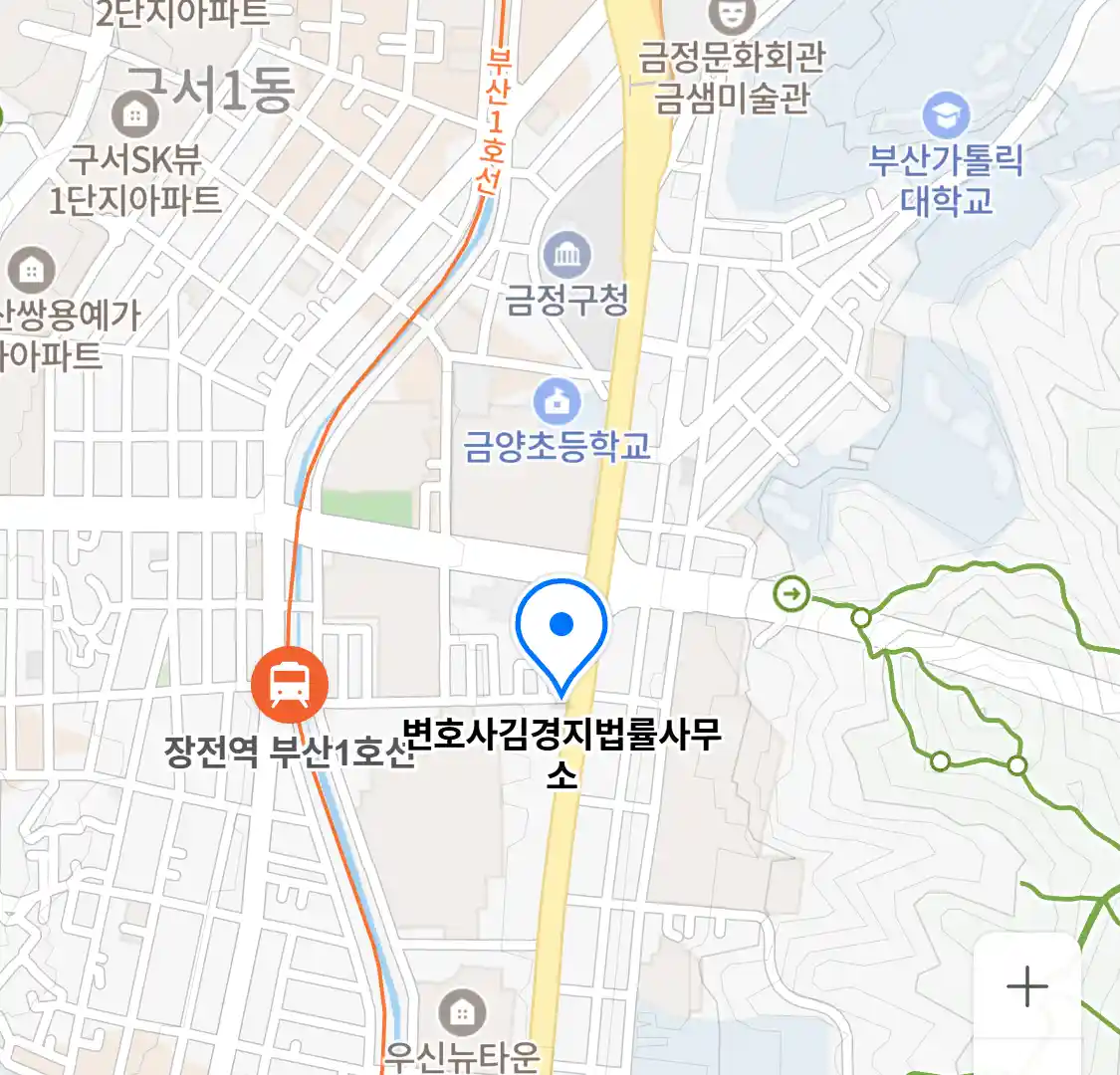Open the 장전역 subway station marker

(x=290, y=685)
